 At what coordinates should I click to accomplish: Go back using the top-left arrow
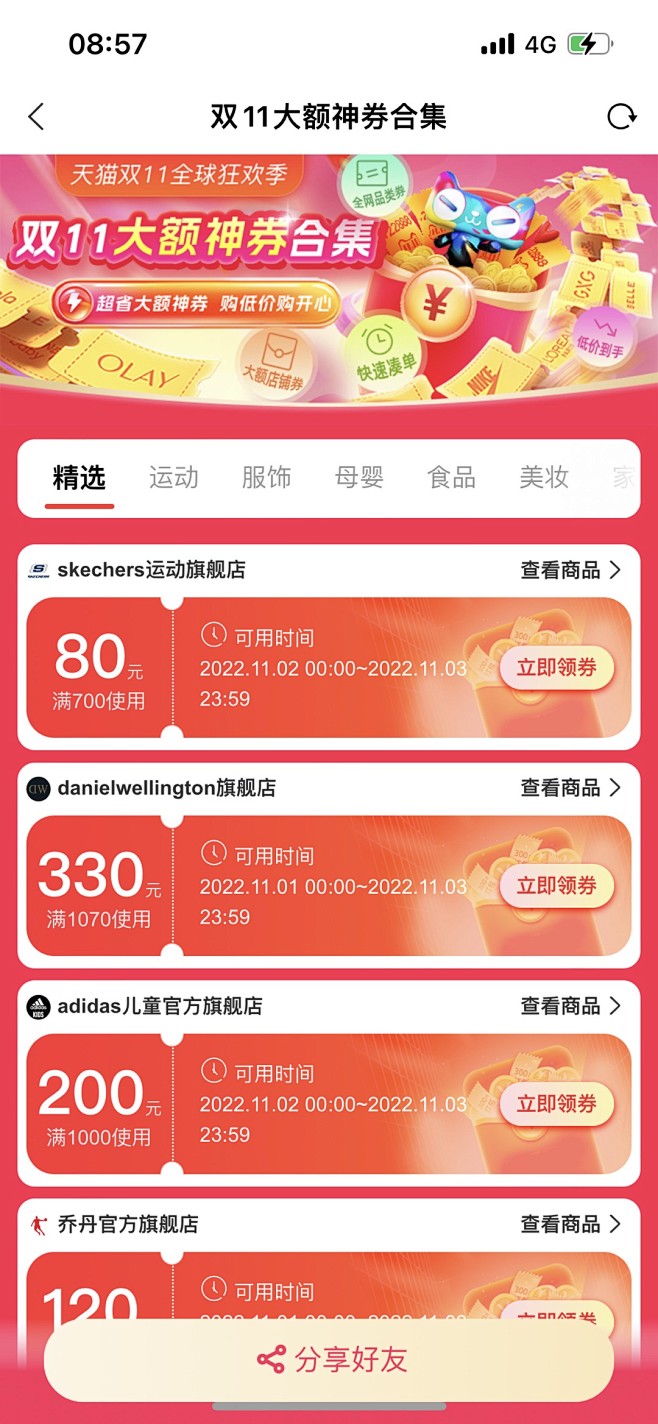click(37, 117)
